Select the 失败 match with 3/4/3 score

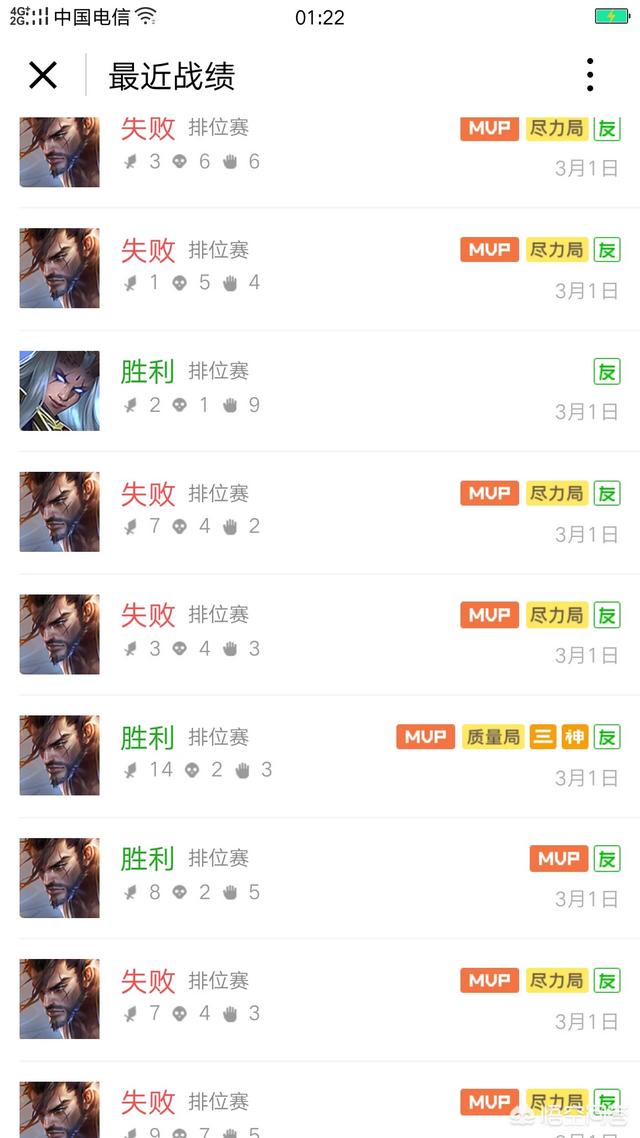coord(320,634)
